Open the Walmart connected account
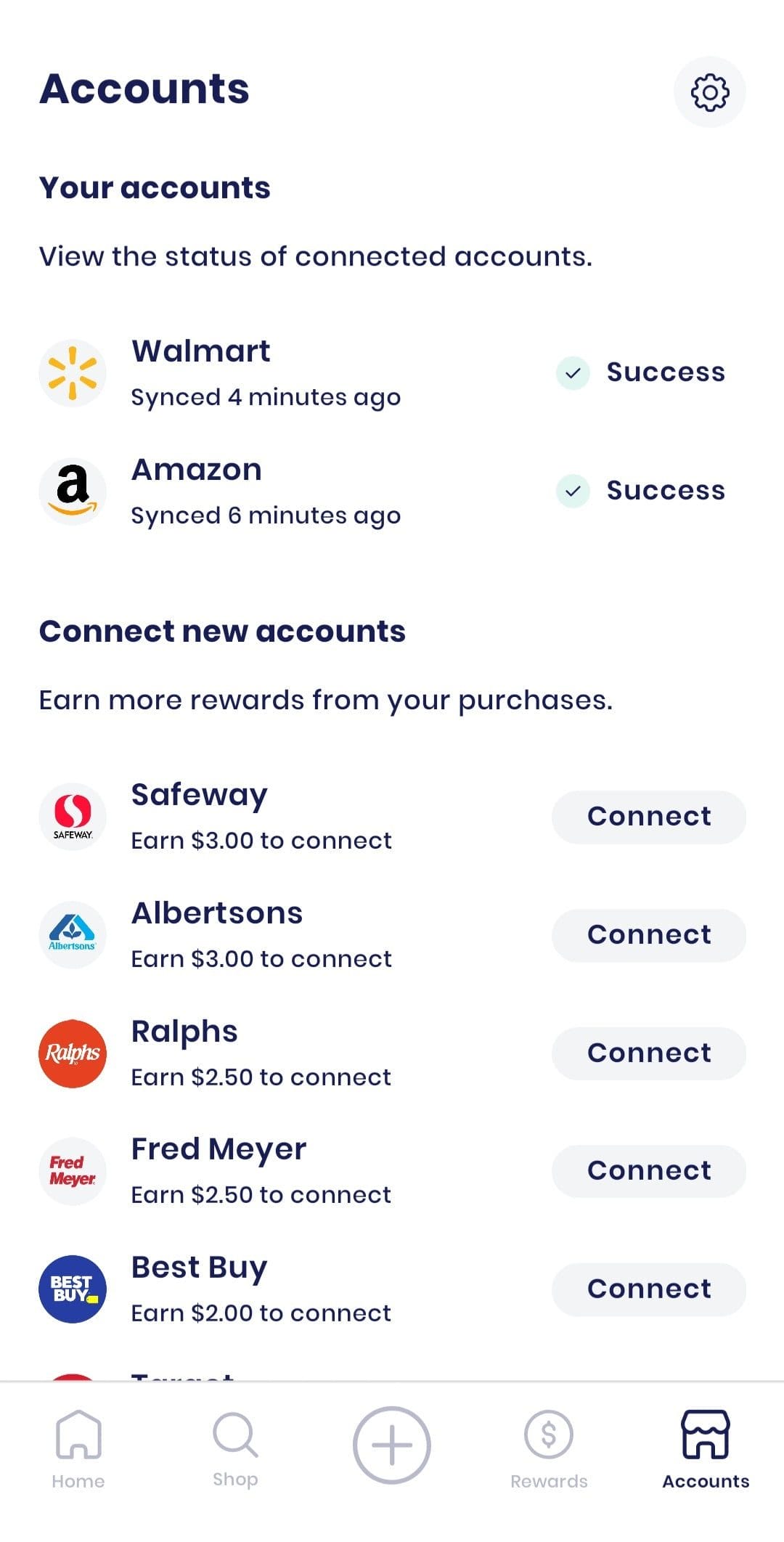 pos(392,373)
